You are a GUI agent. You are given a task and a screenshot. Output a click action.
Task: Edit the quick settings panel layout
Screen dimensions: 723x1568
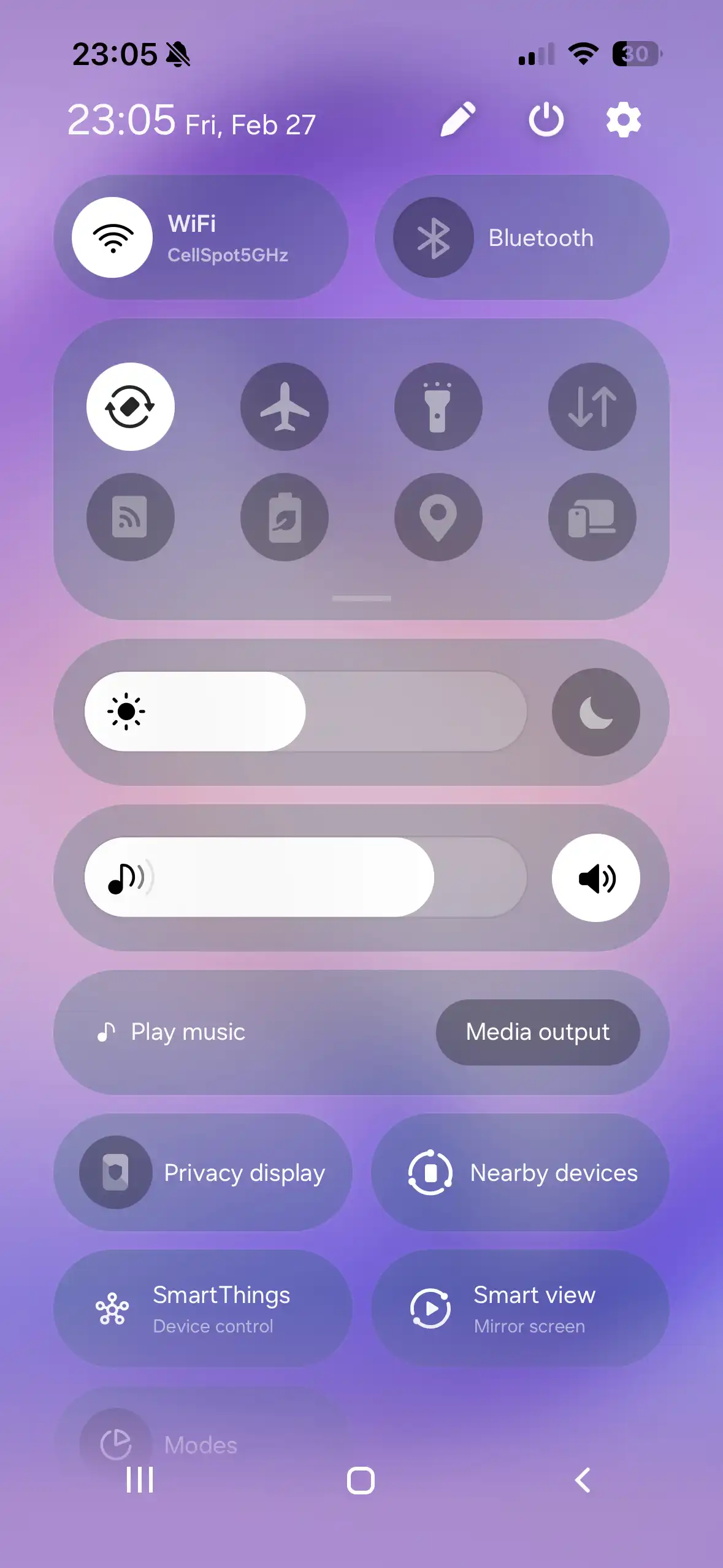tap(457, 119)
